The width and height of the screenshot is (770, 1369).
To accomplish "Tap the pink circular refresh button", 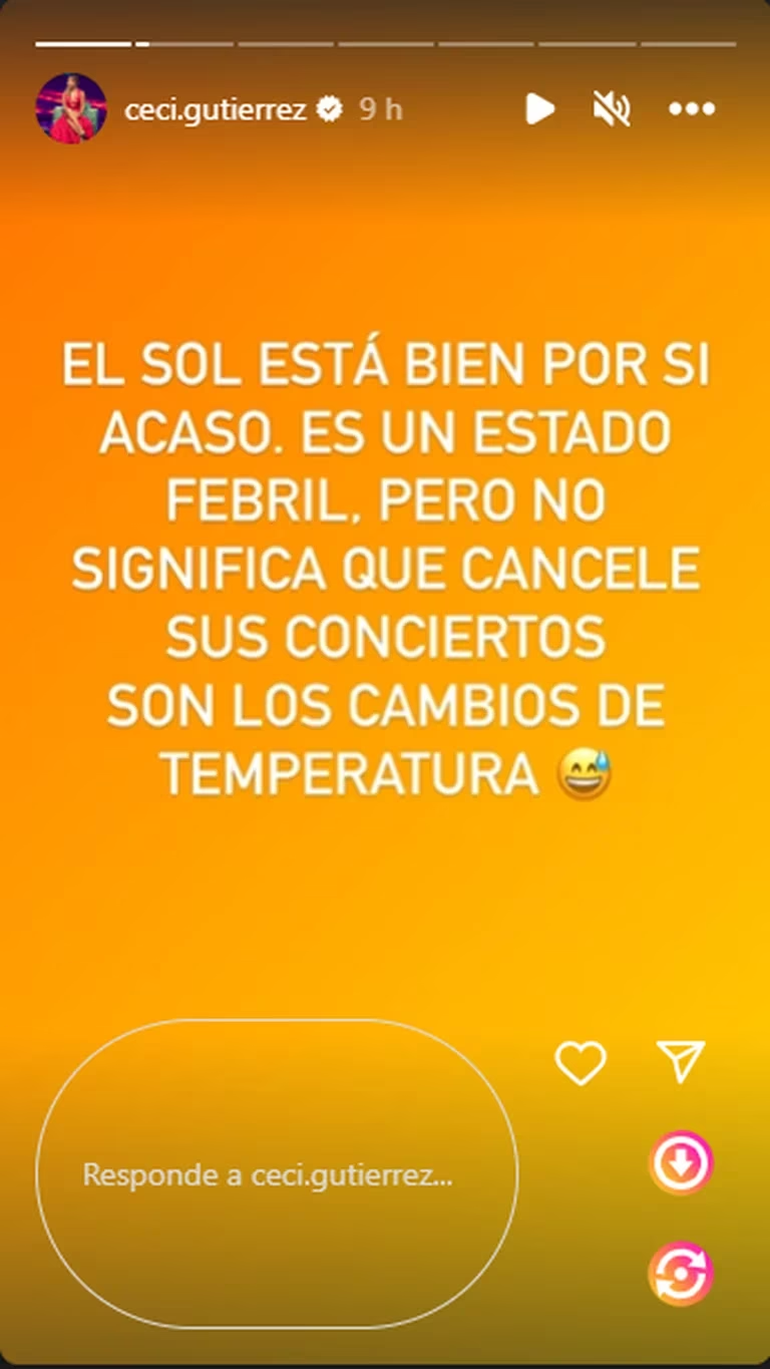I will pyautogui.click(x=680, y=1275).
